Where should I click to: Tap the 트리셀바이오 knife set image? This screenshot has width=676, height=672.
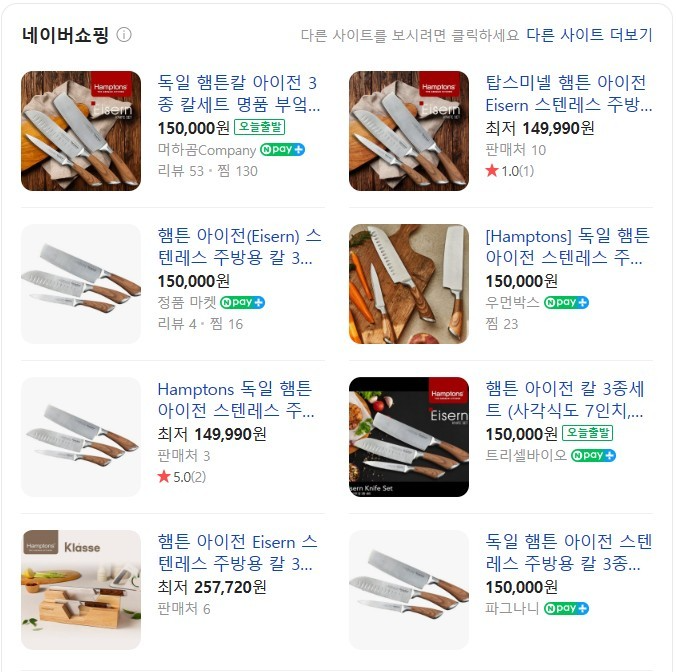(408, 437)
